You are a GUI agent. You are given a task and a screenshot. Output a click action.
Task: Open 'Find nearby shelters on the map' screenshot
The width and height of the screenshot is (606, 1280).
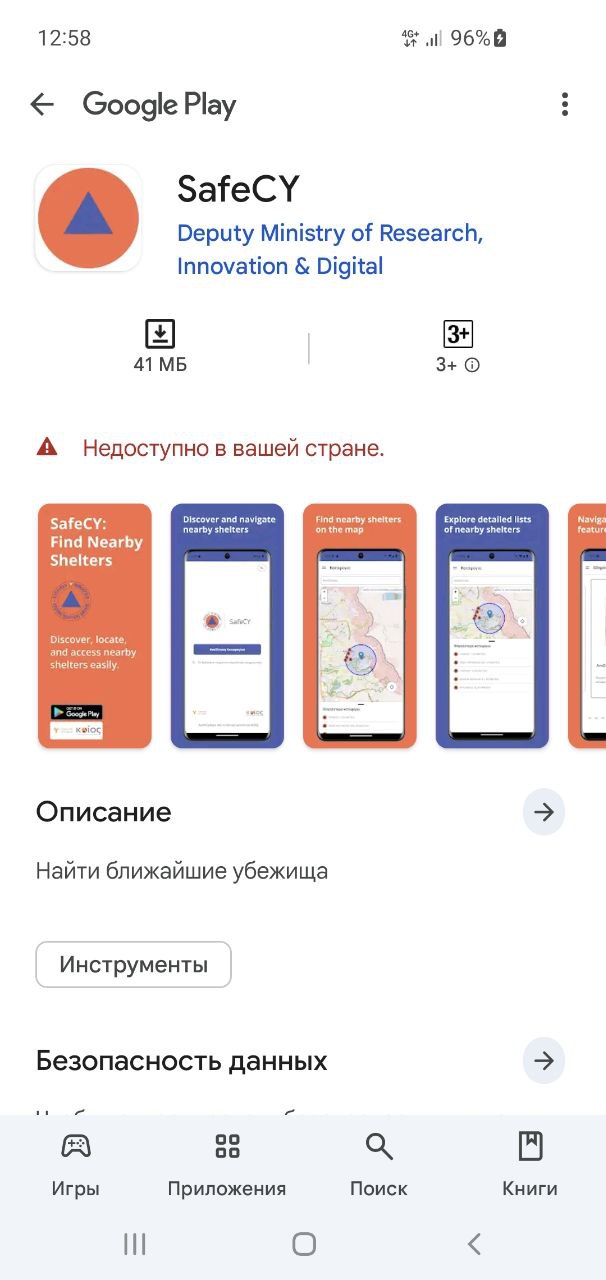pyautogui.click(x=360, y=626)
